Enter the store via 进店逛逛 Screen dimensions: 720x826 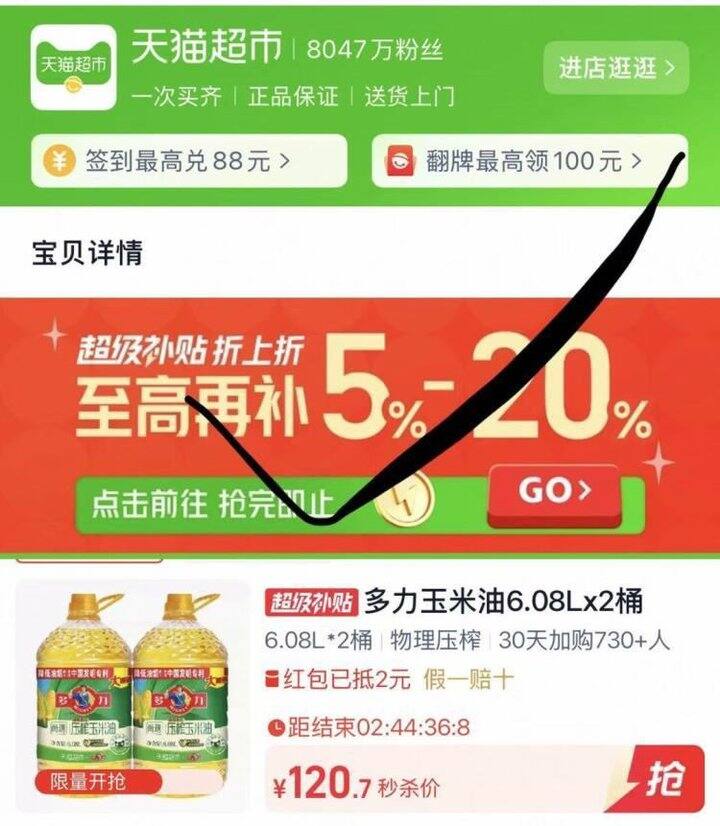coord(616,68)
